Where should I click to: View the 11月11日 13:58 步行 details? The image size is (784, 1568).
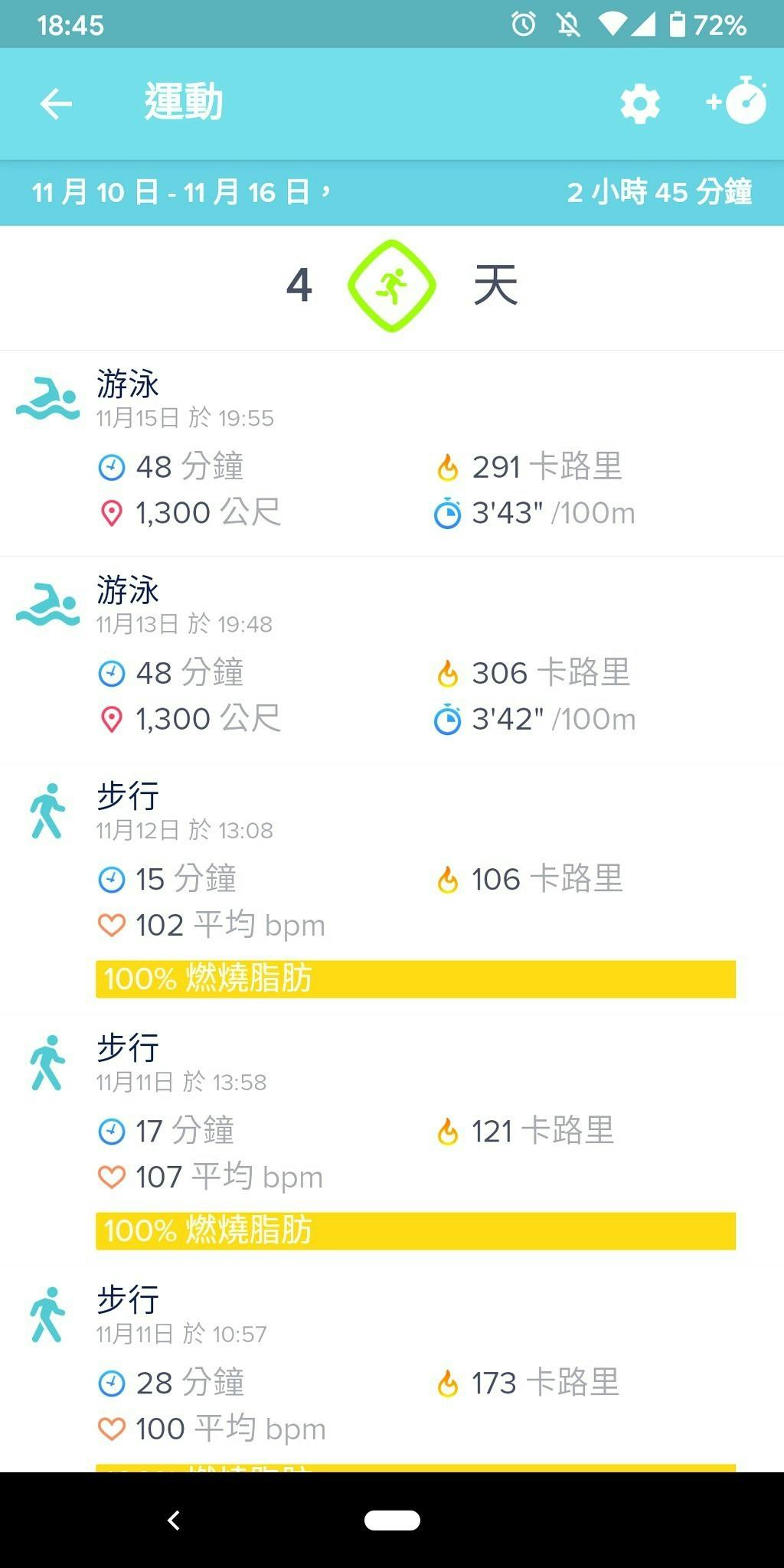pyautogui.click(x=390, y=1139)
